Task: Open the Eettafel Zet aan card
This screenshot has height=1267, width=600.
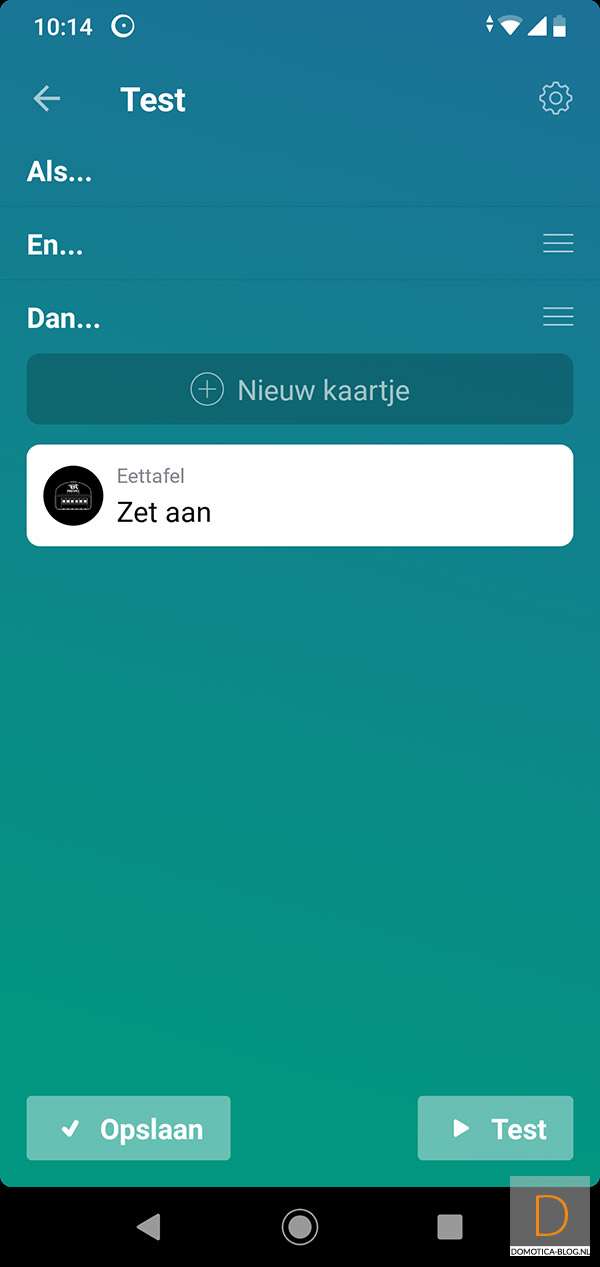Action: 300,496
